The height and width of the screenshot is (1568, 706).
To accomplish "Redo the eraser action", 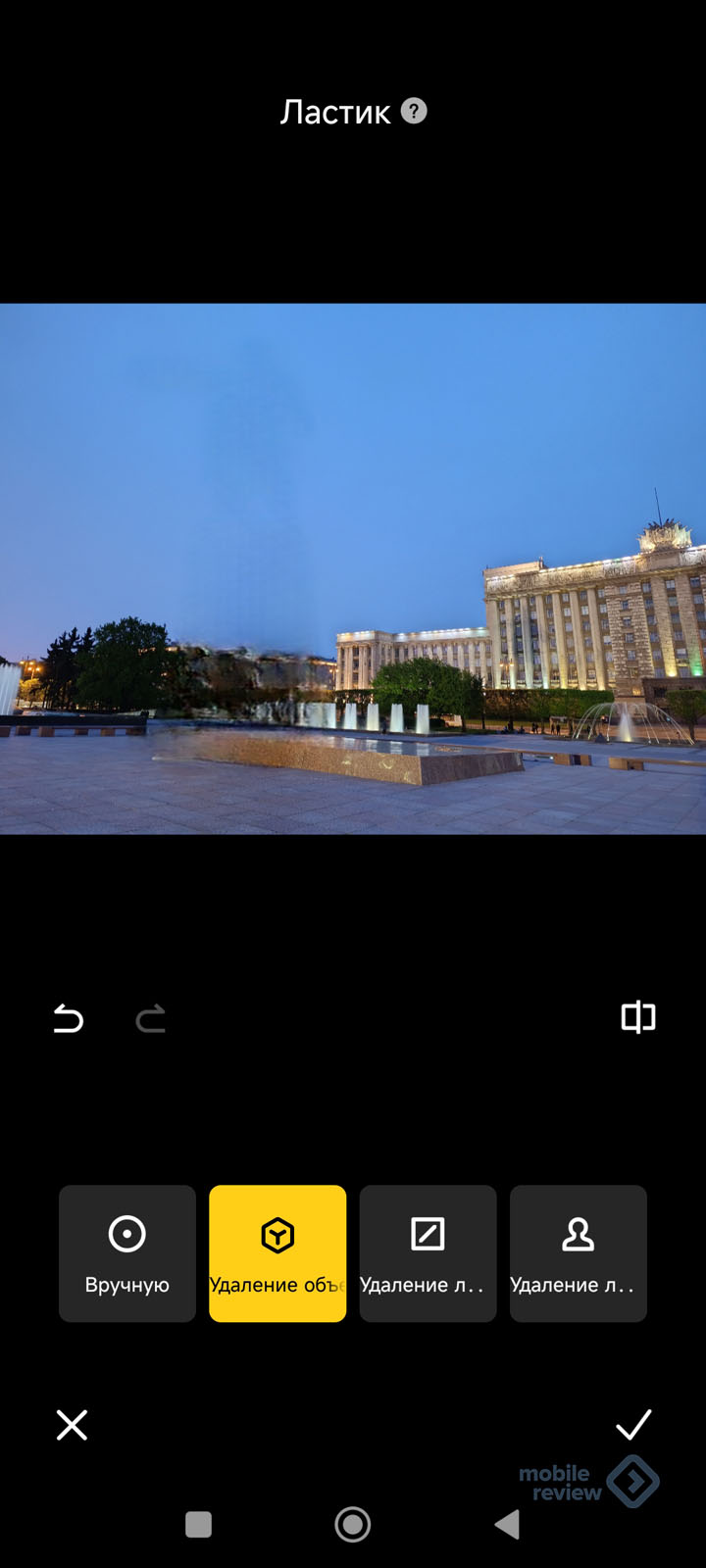I will pyautogui.click(x=150, y=1019).
